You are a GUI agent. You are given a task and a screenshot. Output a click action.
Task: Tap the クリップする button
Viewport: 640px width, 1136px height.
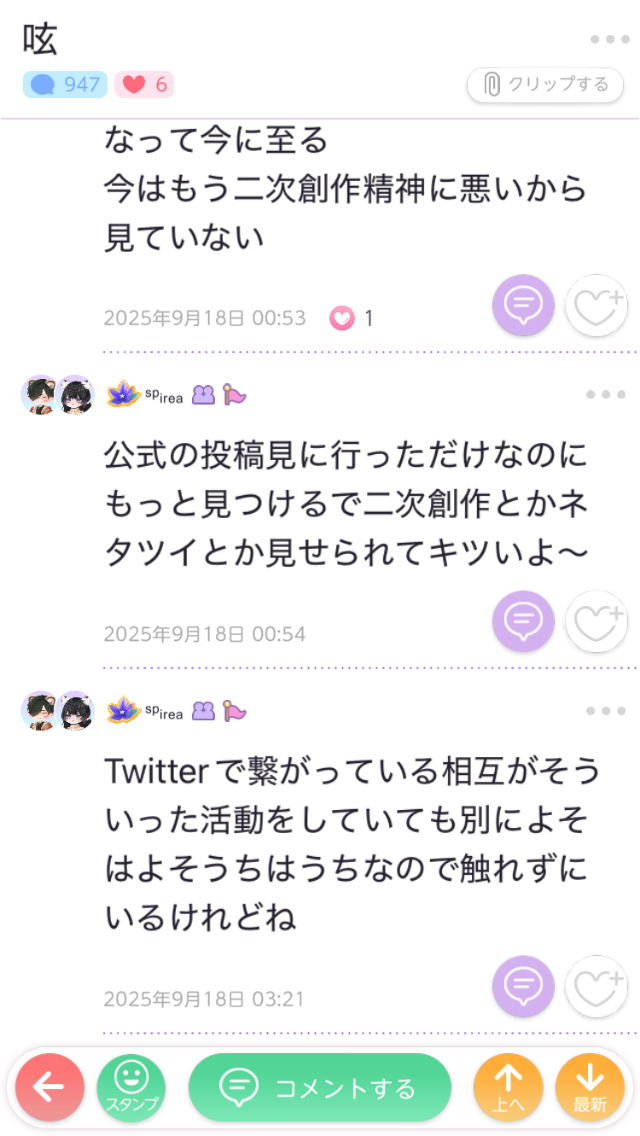click(x=546, y=85)
